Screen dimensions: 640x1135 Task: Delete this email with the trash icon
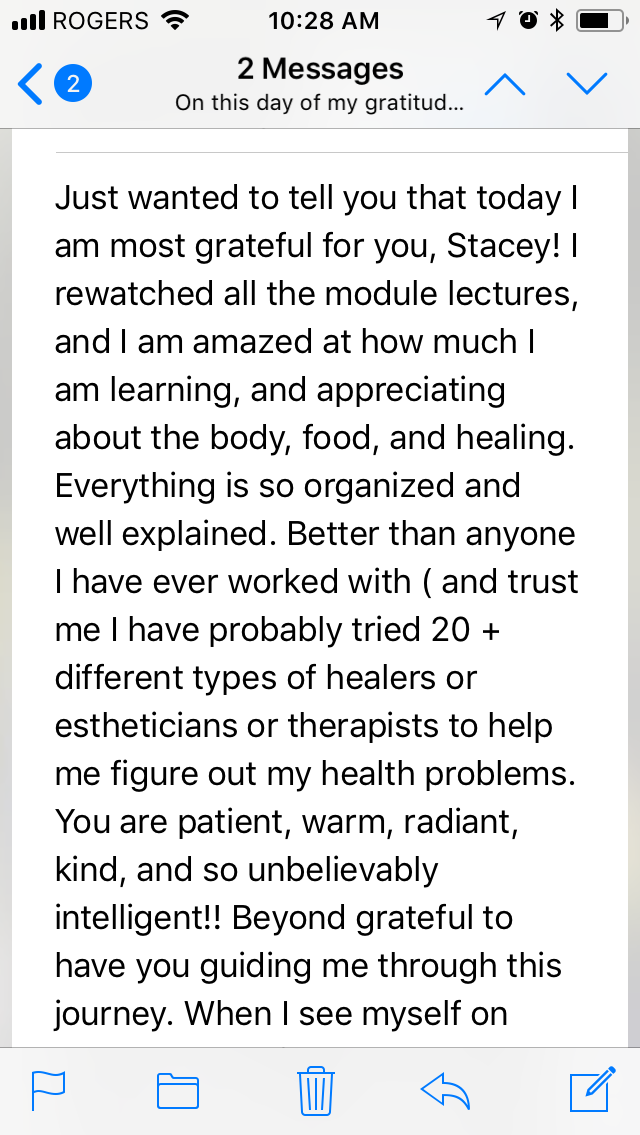[316, 1090]
